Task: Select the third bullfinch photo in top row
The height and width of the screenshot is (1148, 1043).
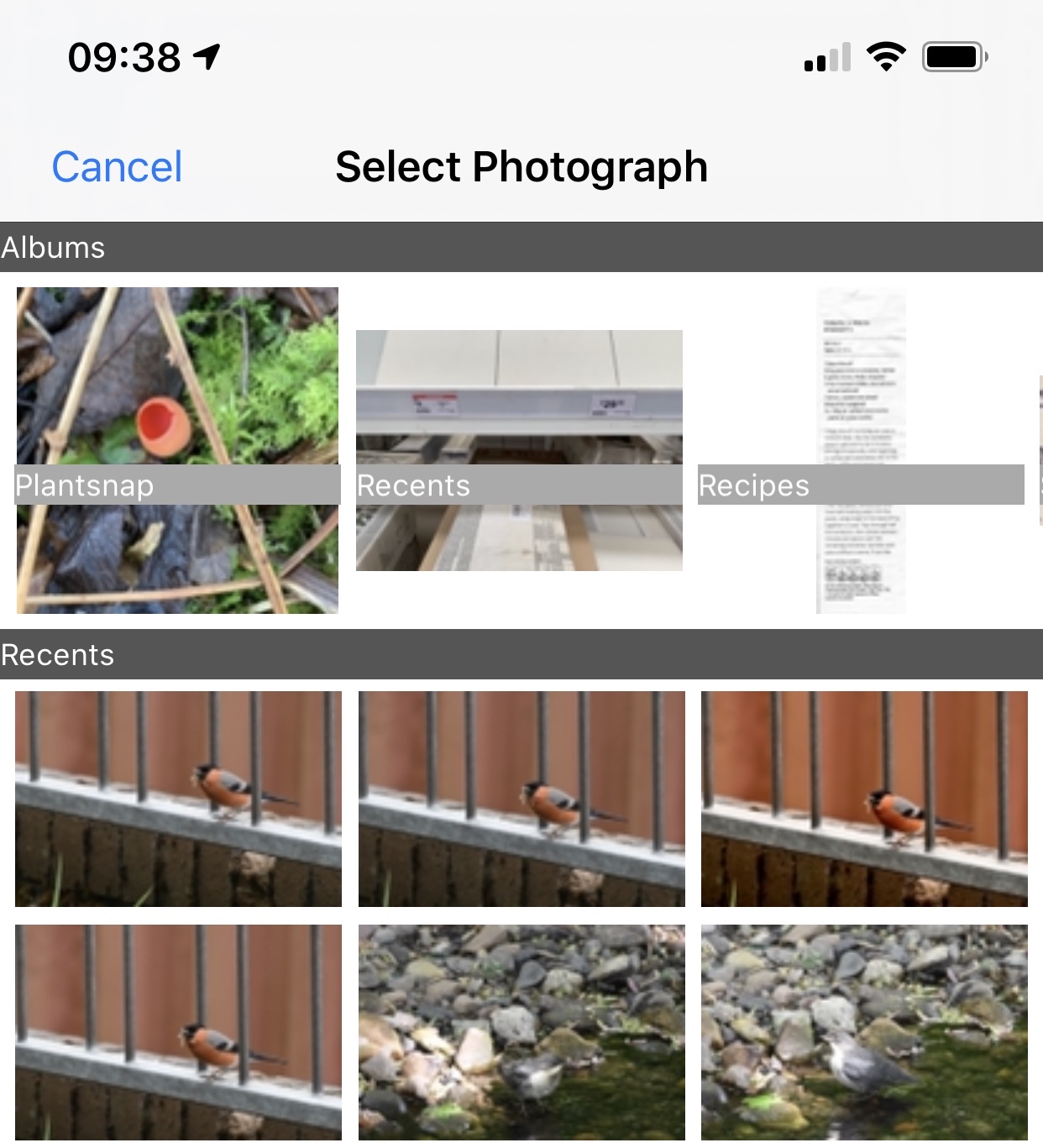Action: point(864,799)
